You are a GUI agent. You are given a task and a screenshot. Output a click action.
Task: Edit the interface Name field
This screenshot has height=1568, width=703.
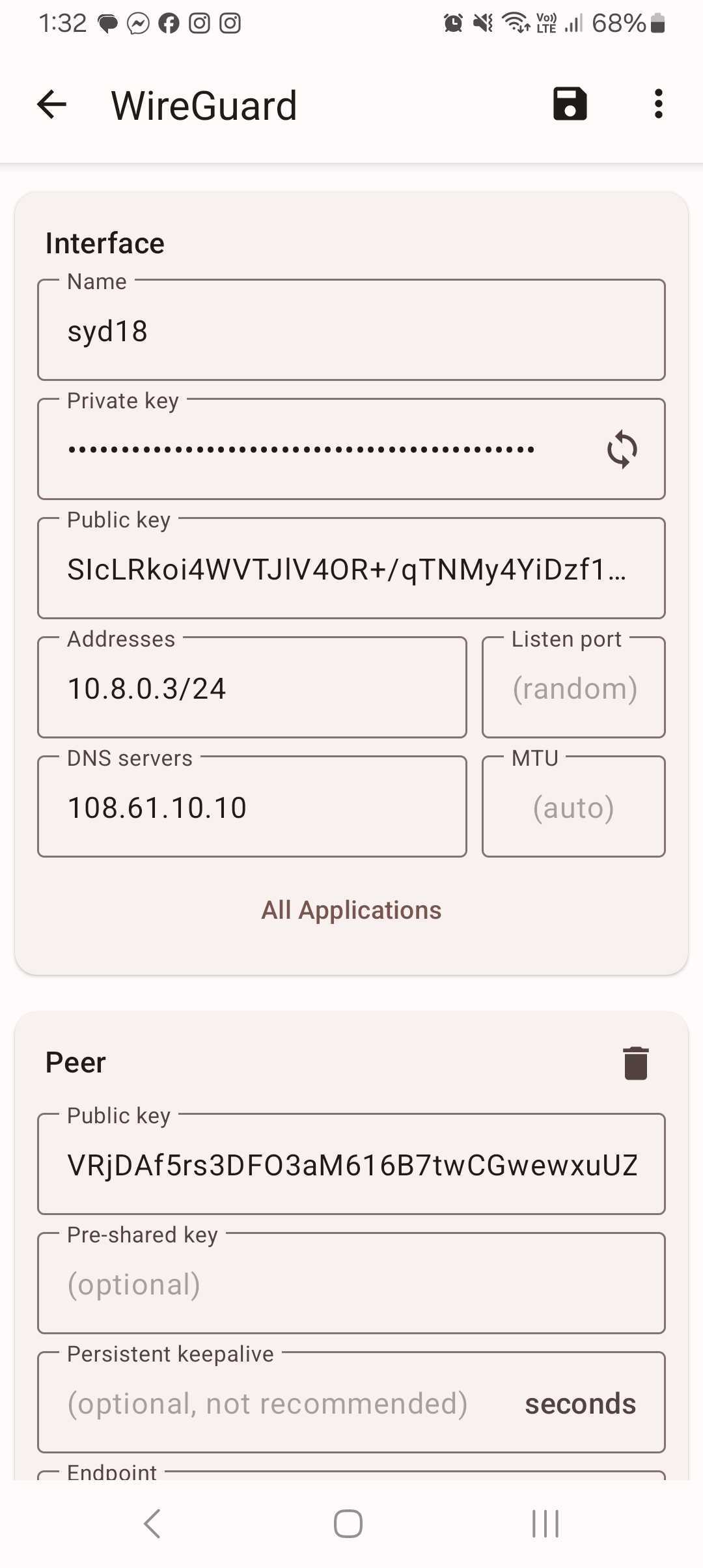point(351,331)
